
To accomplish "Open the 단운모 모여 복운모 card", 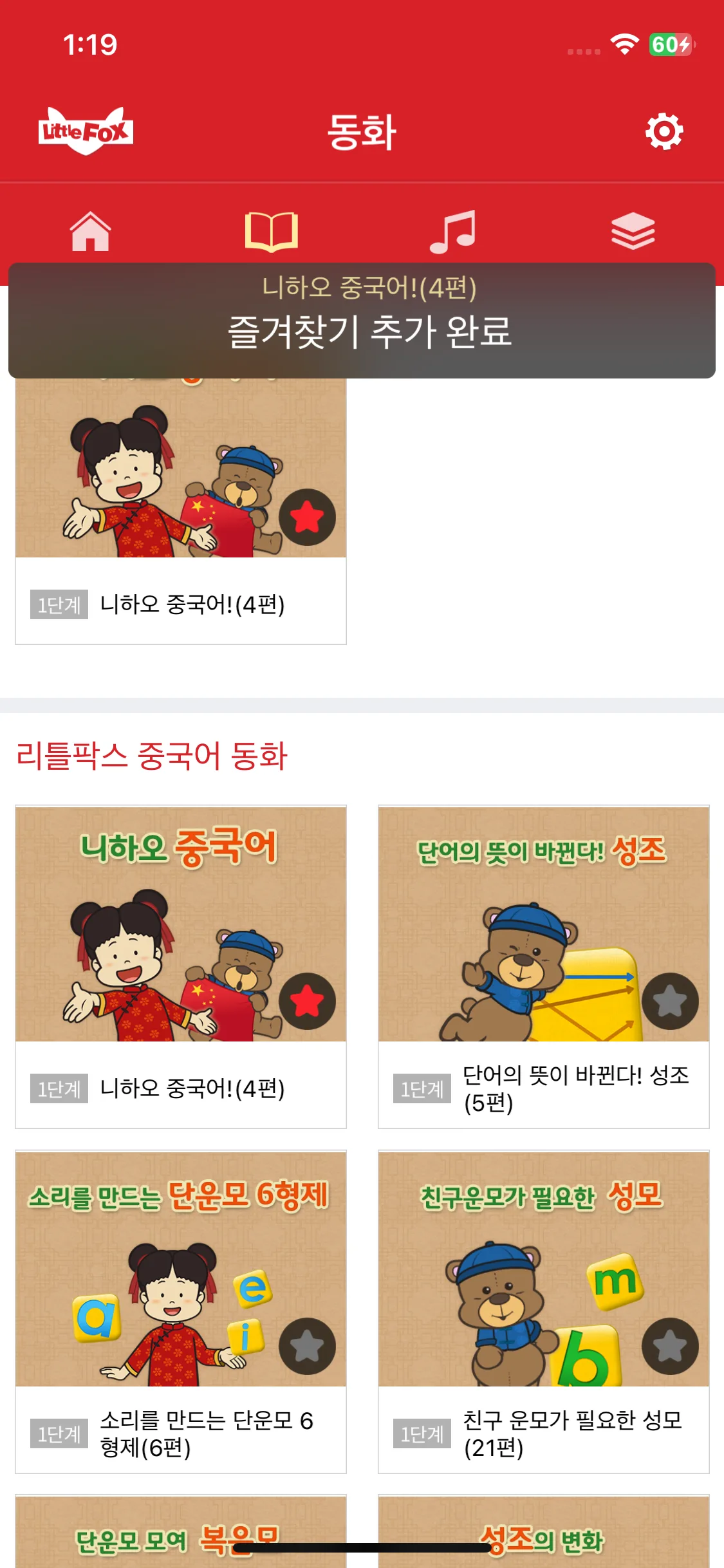I will click(181, 1532).
